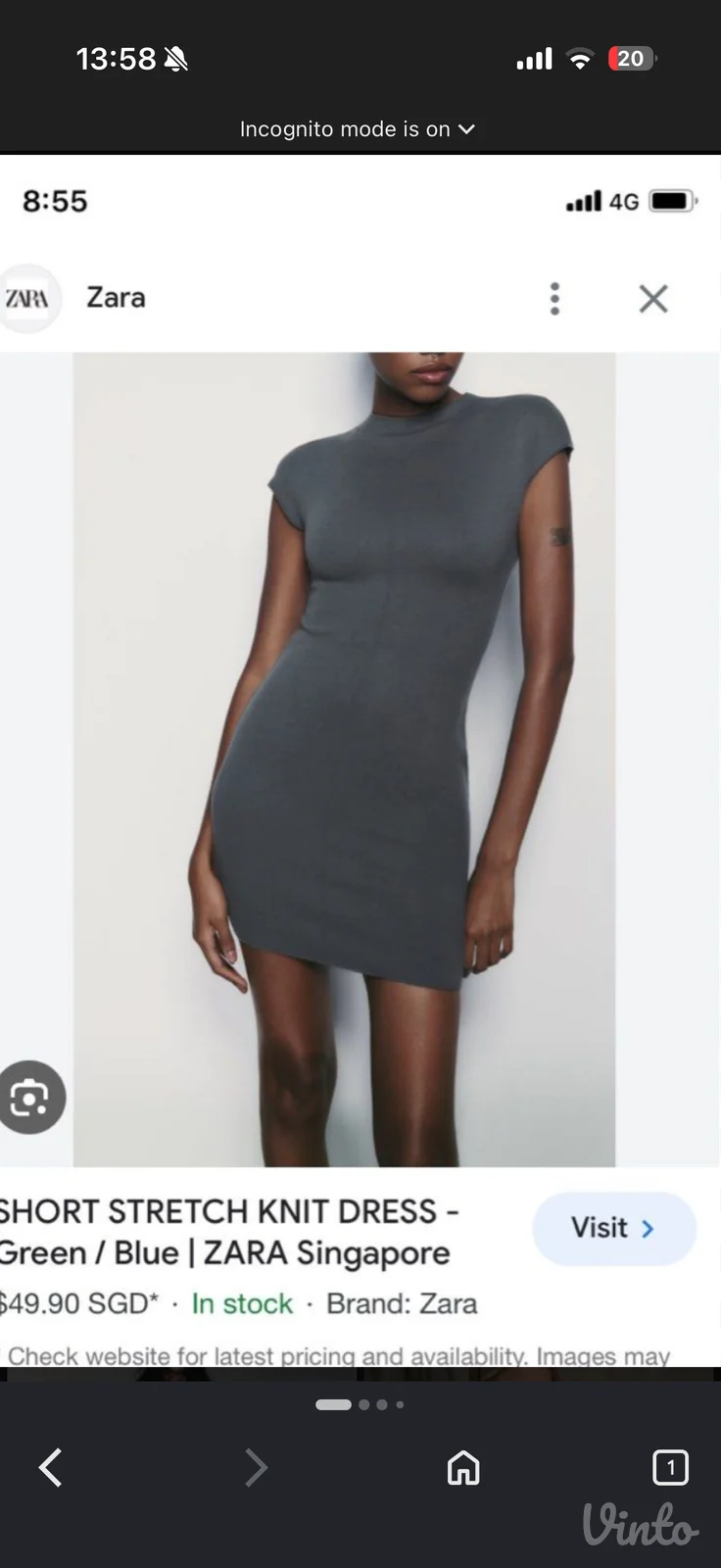The image size is (721, 1568).
Task: Open the browser home page
Action: [x=463, y=1467]
